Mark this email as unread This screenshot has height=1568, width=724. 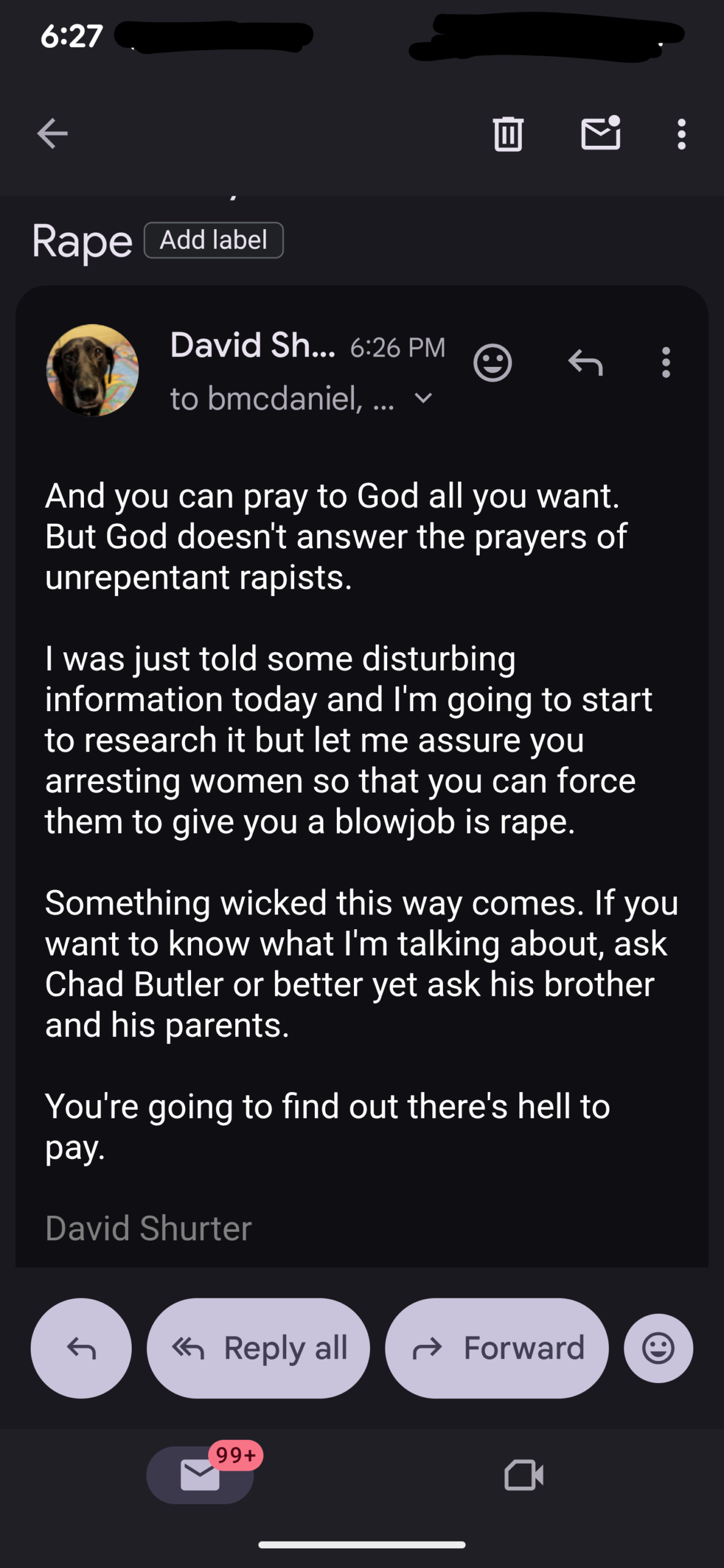pyautogui.click(x=600, y=134)
